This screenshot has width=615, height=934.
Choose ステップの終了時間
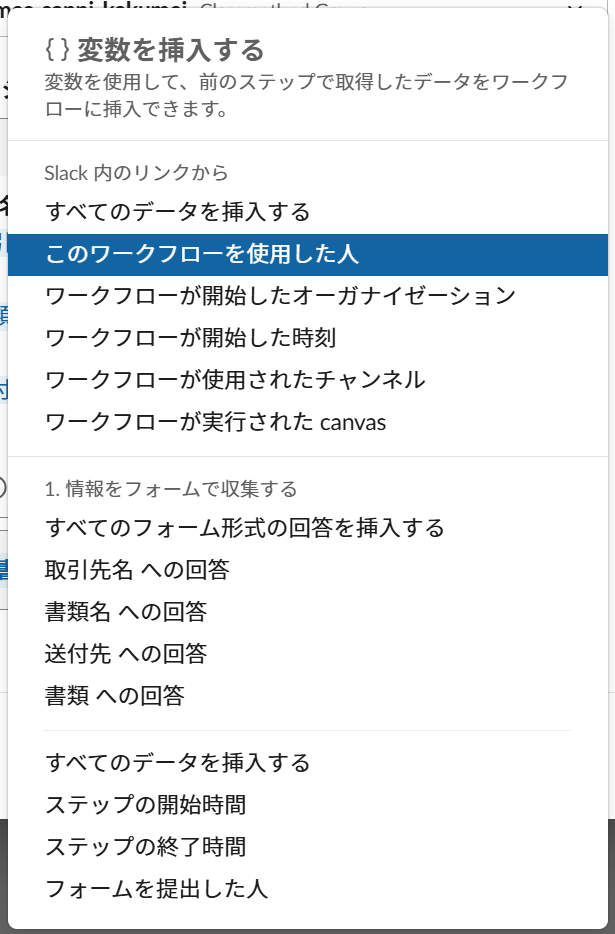(x=146, y=847)
